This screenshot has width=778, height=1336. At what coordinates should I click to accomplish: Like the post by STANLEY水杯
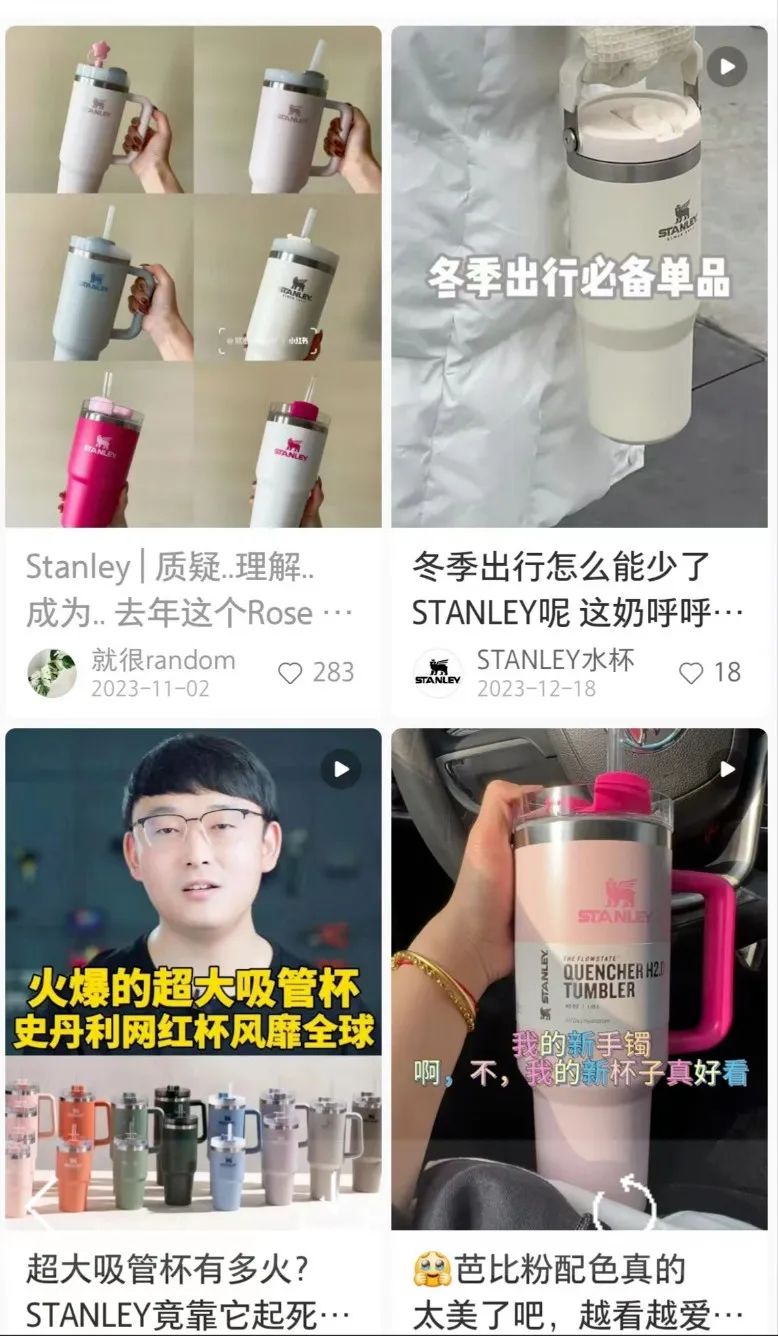click(691, 674)
